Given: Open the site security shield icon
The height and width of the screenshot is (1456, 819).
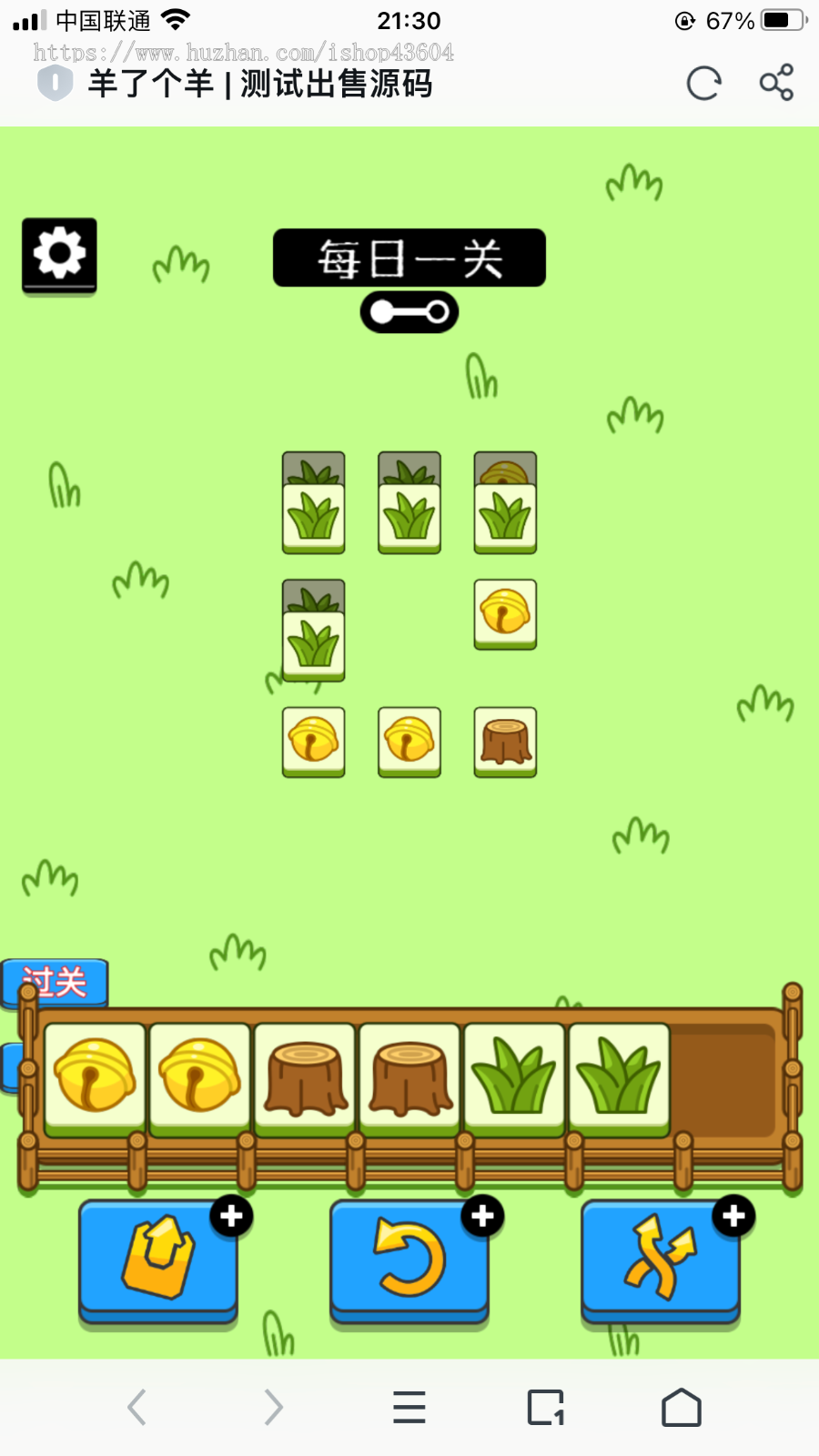Looking at the screenshot, I should tap(55, 84).
